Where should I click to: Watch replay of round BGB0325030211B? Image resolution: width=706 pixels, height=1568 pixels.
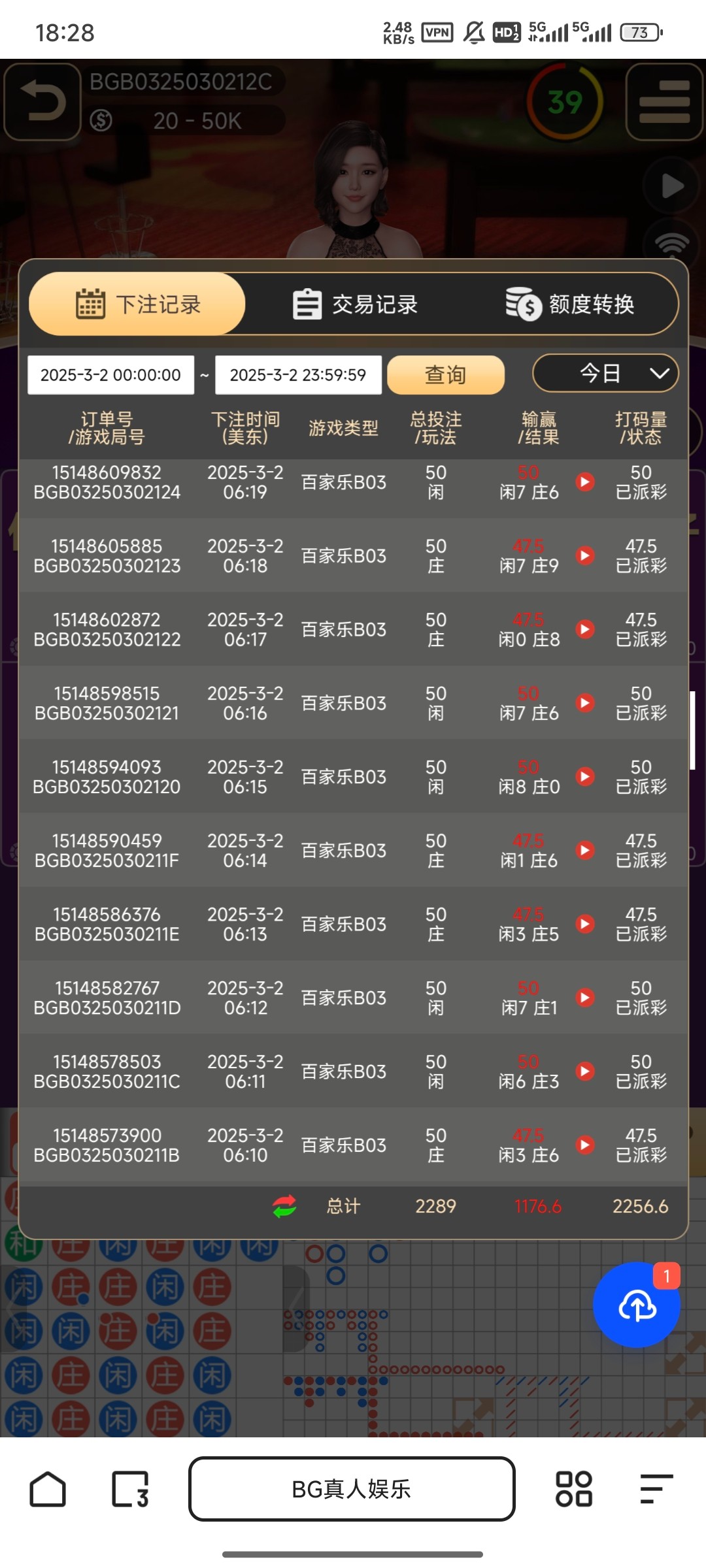(x=585, y=1145)
